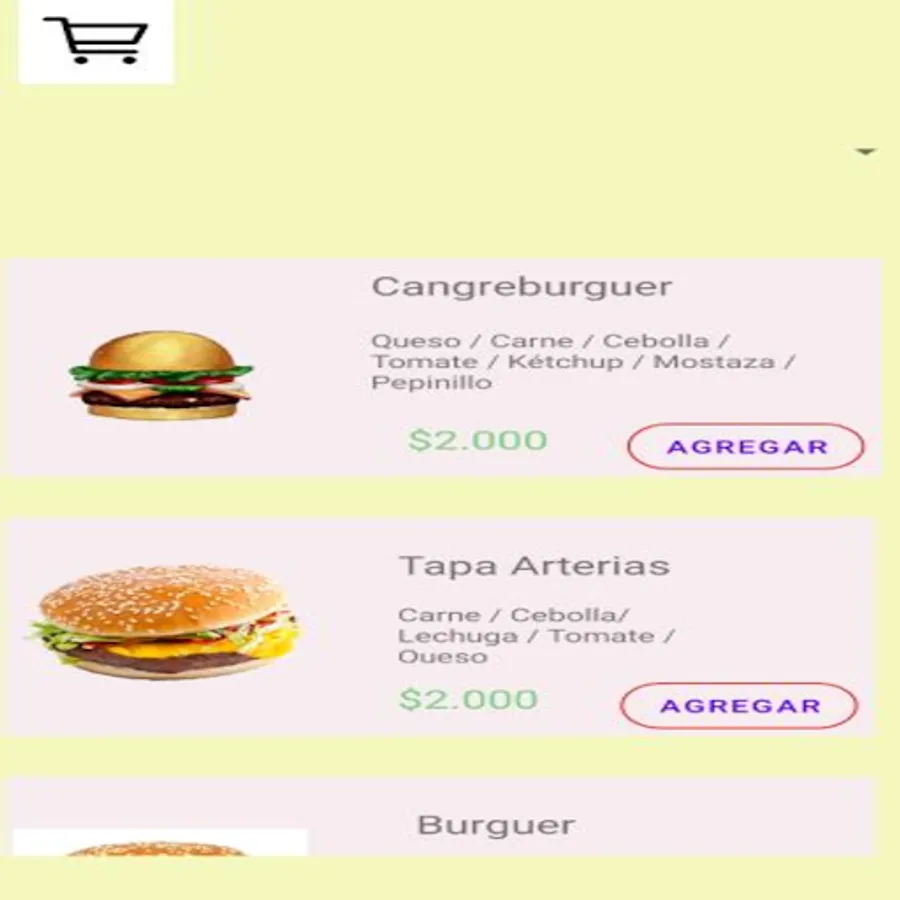Expand the dropdown arrow below the cart
Image resolution: width=900 pixels, height=900 pixels.
click(x=865, y=152)
